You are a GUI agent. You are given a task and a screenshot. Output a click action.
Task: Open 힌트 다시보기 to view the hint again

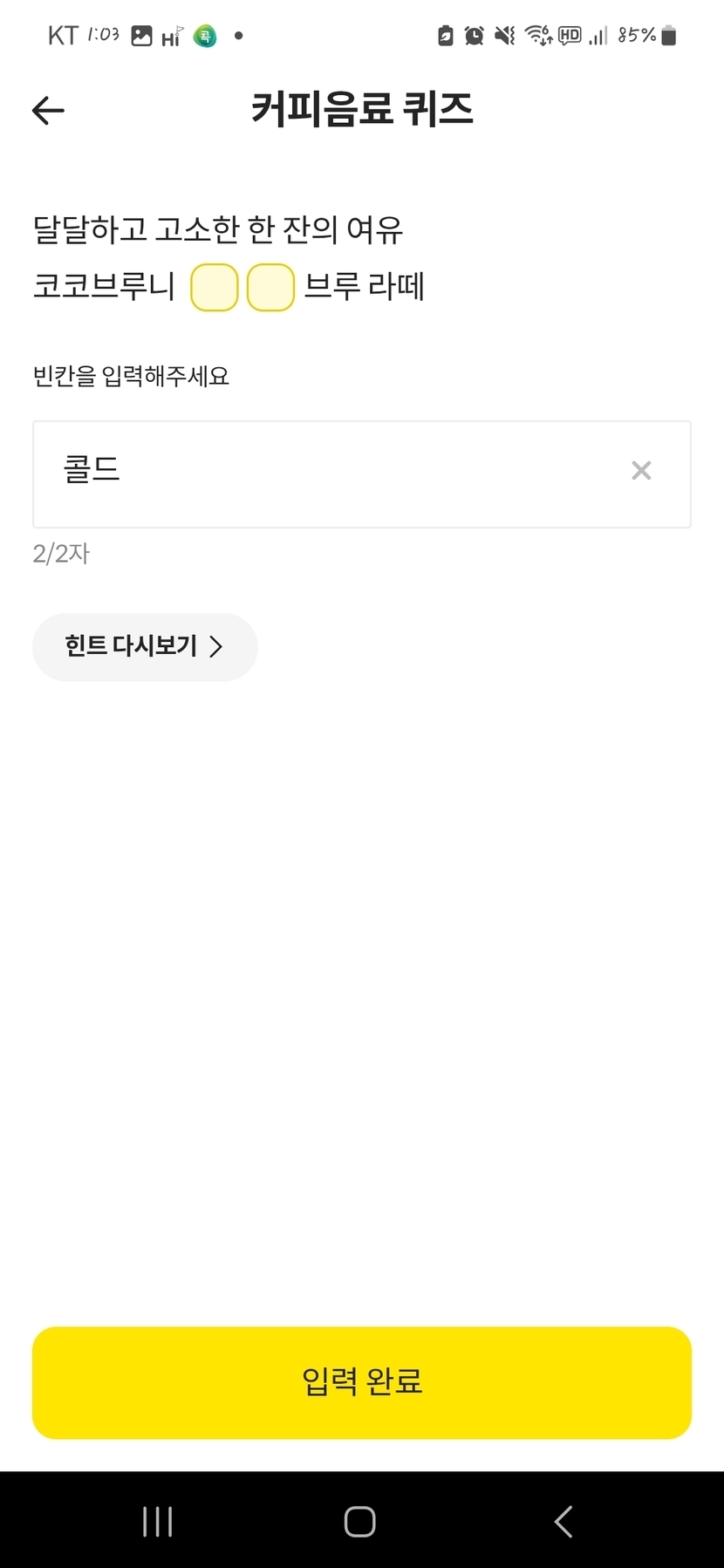tap(145, 646)
